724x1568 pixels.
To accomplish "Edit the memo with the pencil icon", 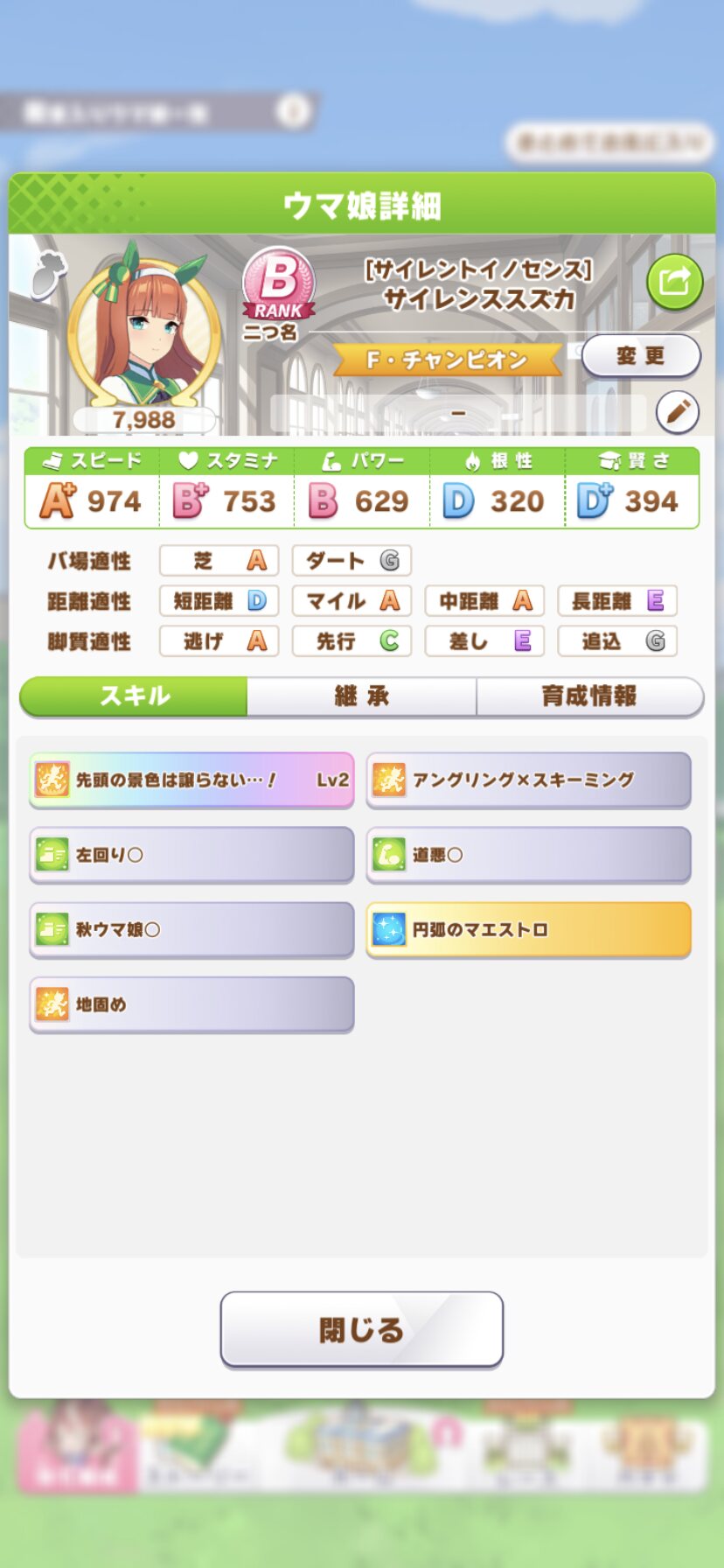I will [677, 412].
